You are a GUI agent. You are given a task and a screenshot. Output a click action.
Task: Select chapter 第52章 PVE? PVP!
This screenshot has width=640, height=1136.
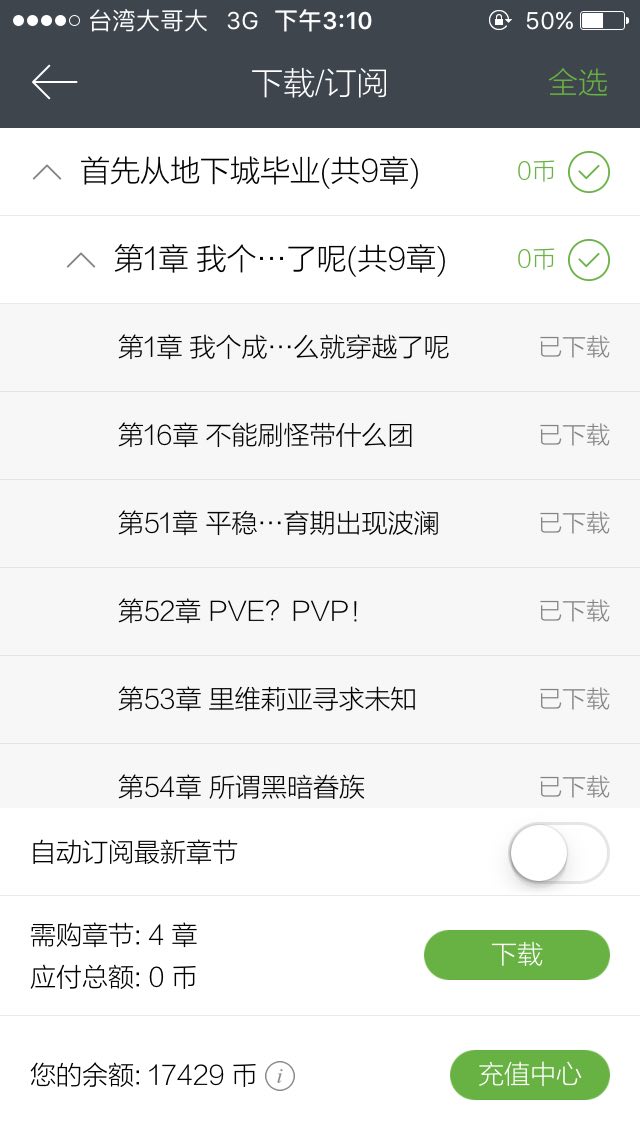(238, 611)
